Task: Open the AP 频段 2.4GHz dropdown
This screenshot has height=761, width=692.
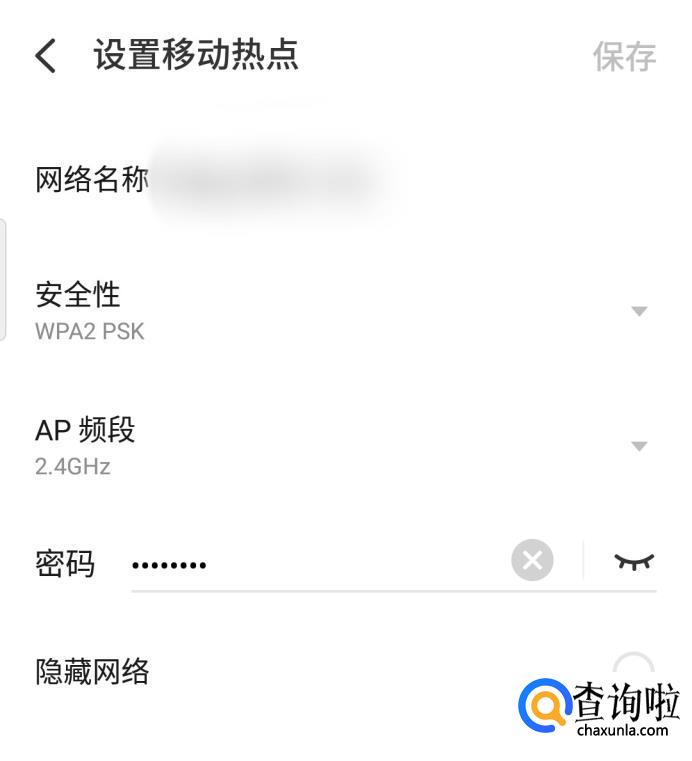Action: pos(639,446)
